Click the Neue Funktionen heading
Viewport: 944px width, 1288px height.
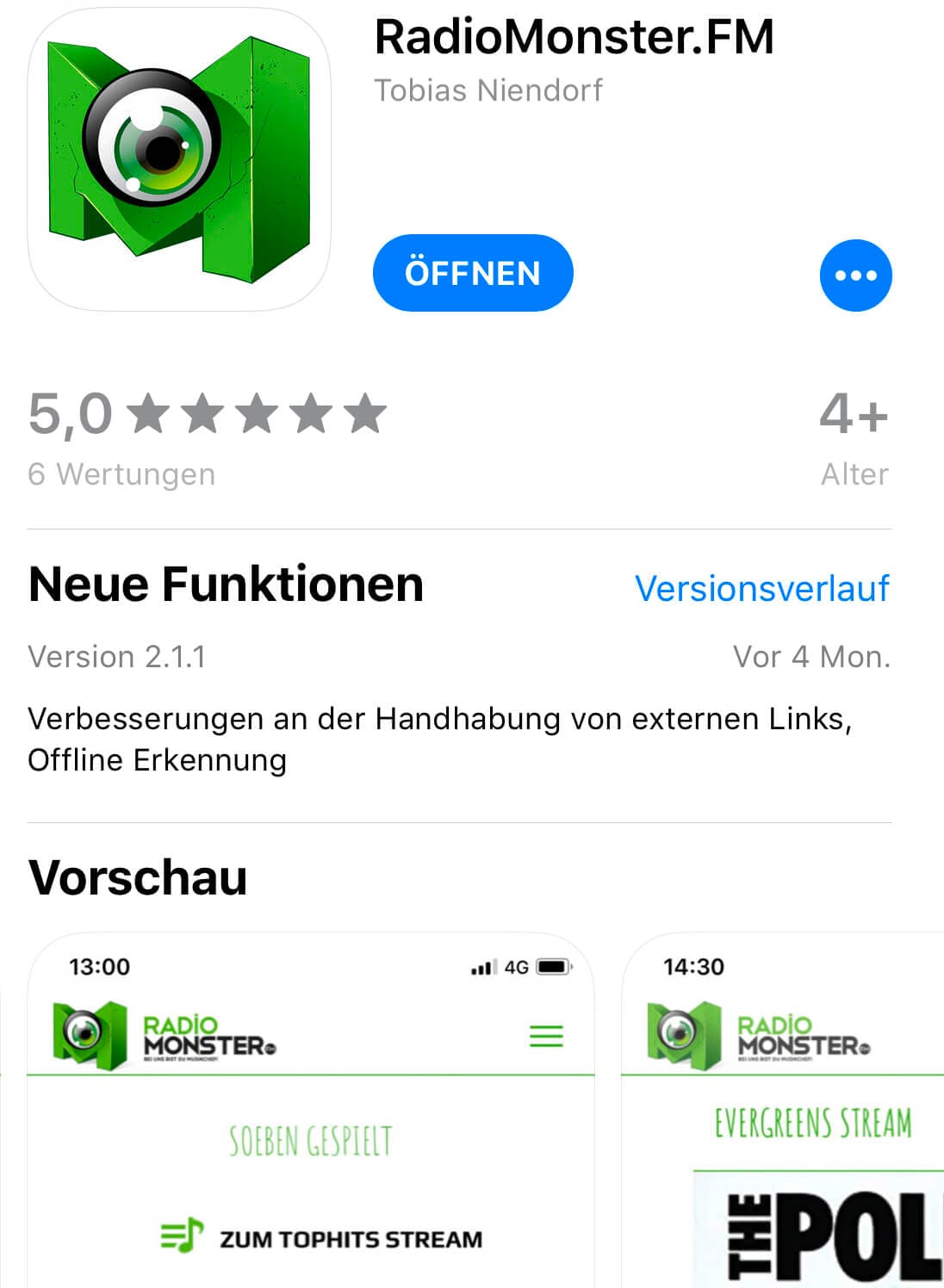pyautogui.click(x=225, y=584)
